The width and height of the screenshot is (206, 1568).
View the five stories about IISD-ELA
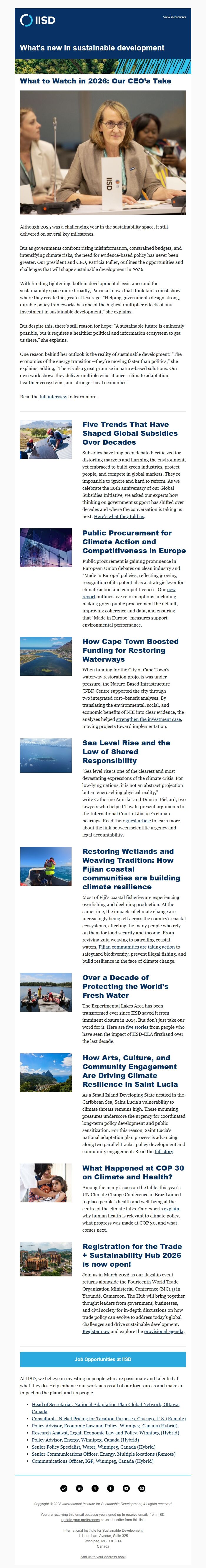click(x=138, y=1026)
